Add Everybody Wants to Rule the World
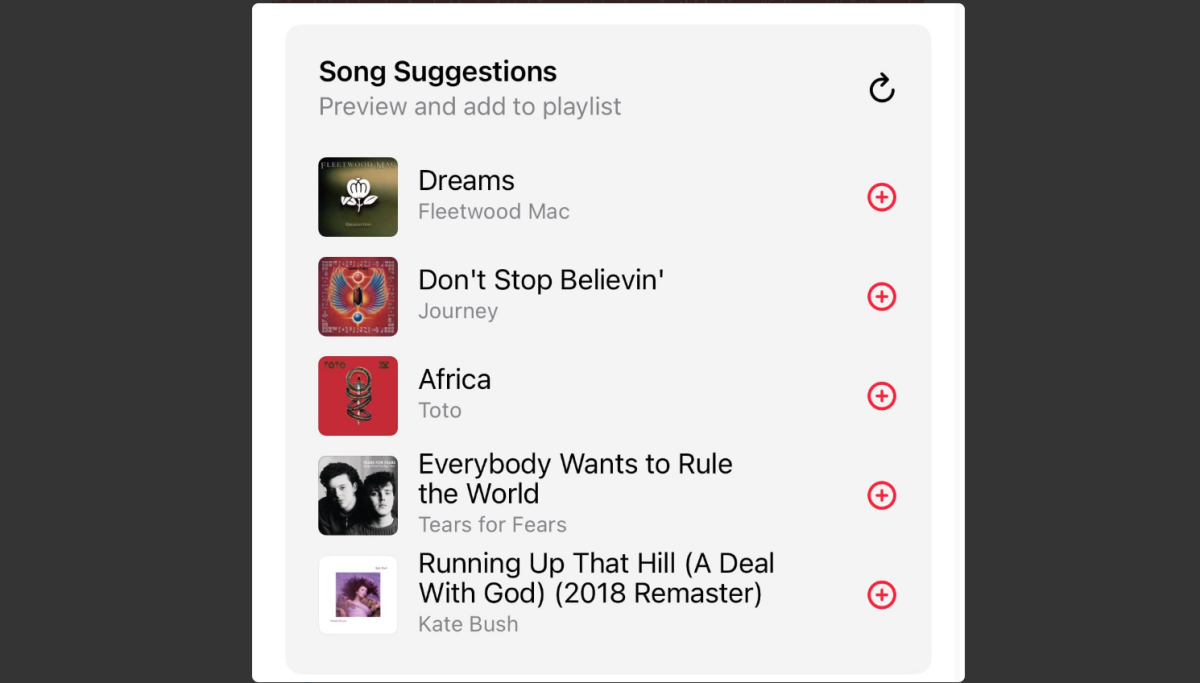 coord(881,495)
